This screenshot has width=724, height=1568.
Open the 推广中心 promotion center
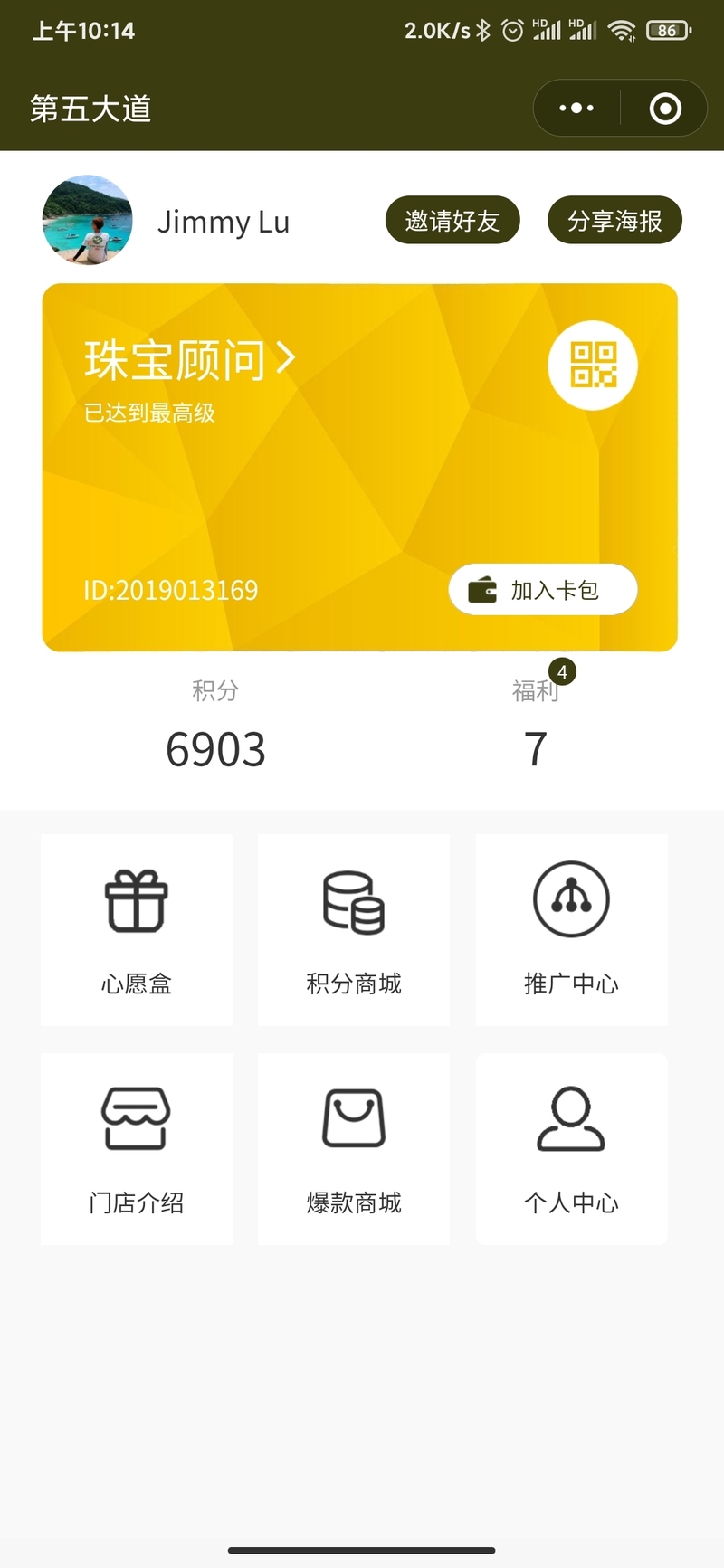571,930
